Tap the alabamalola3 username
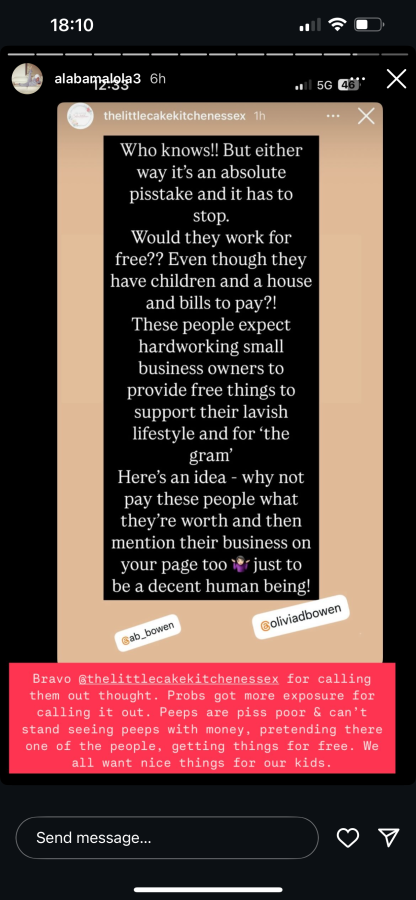This screenshot has height=900, width=416. coord(97,79)
